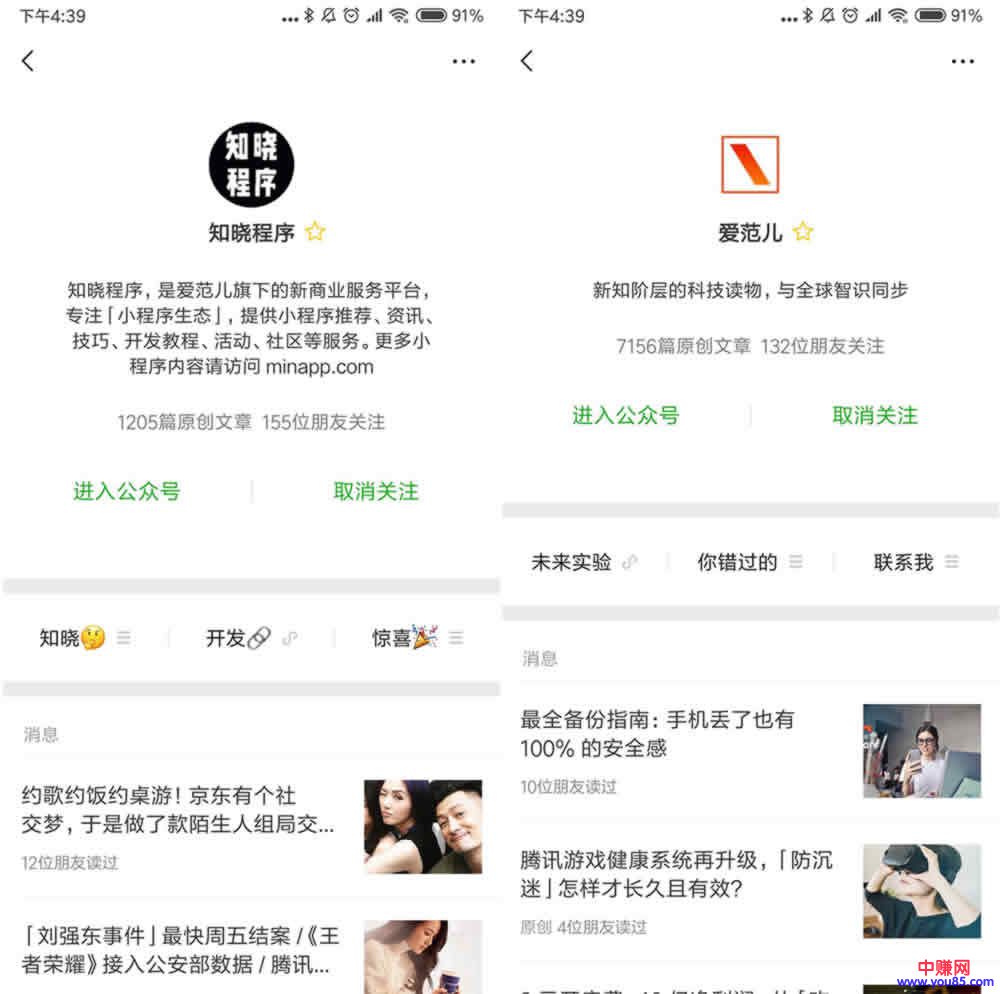
Task: Open overflow menu on 爱范儿 profile
Action: tap(962, 61)
